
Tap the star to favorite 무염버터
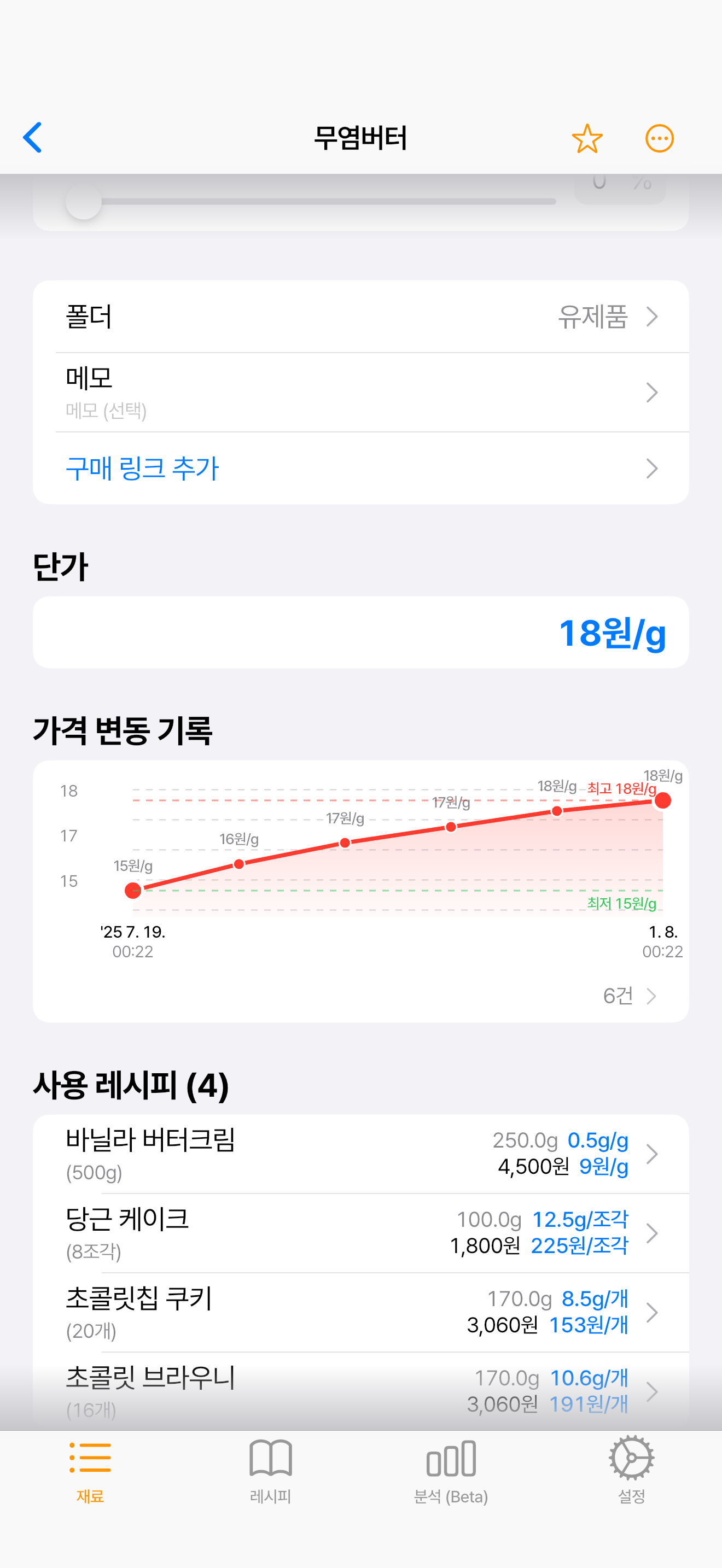click(x=586, y=138)
